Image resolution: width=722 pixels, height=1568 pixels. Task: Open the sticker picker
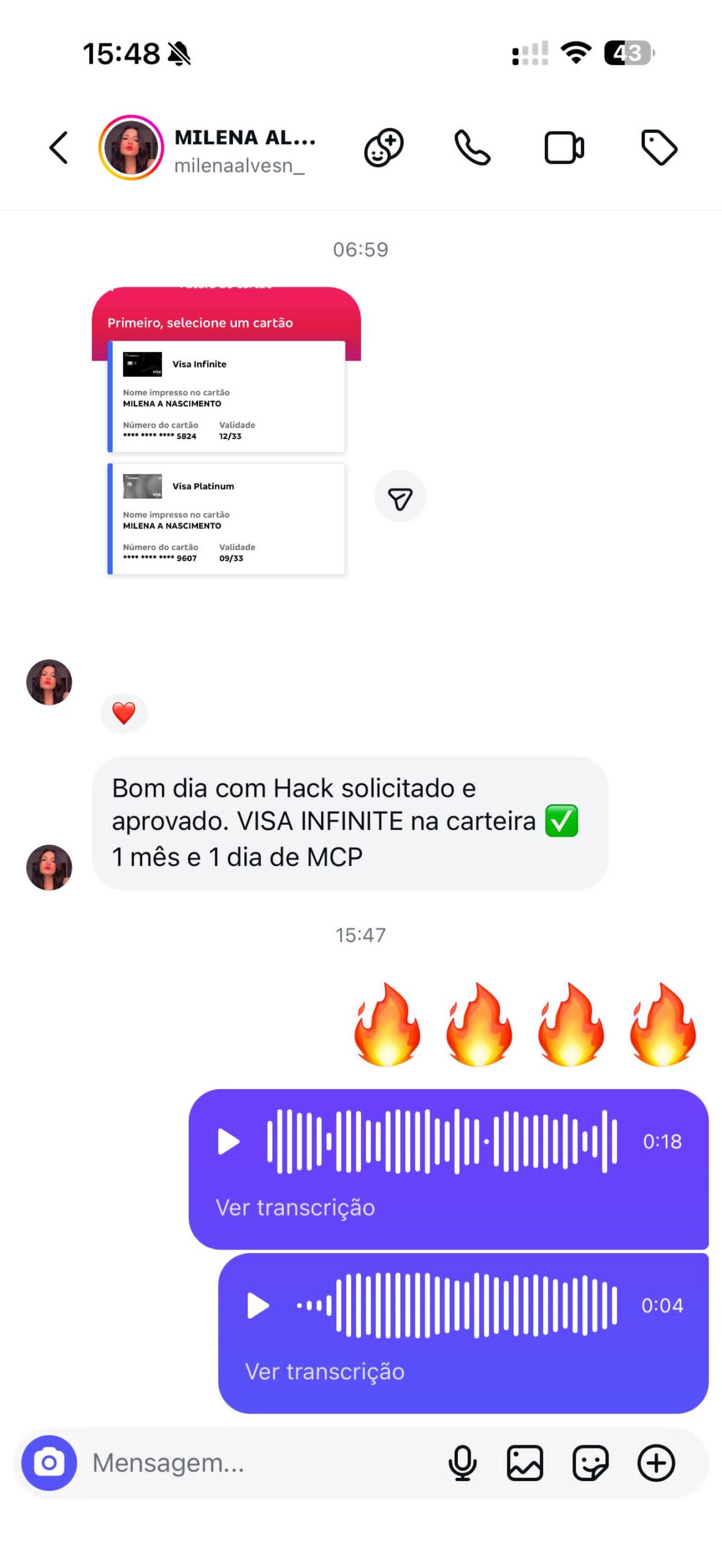pos(590,1463)
